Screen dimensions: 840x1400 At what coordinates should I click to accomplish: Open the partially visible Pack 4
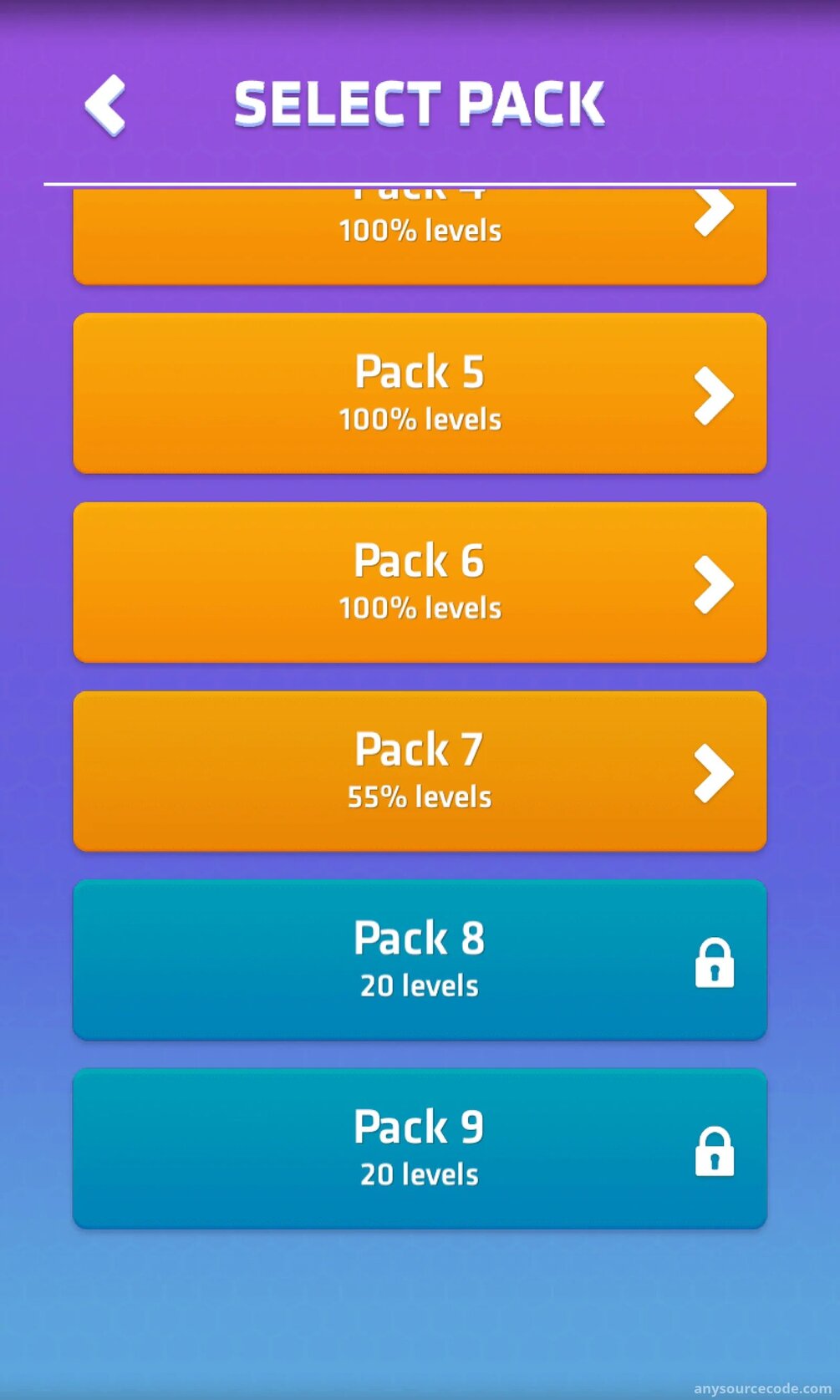click(420, 236)
